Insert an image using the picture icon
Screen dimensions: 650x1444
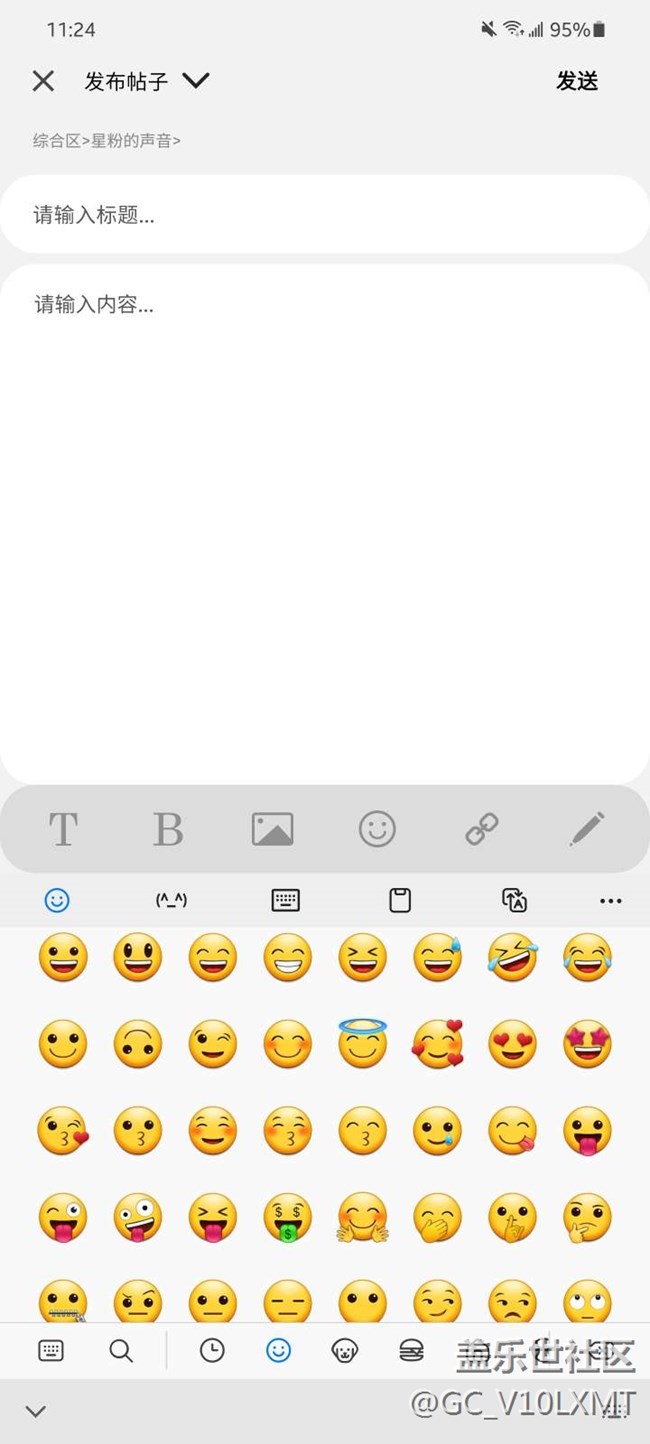(272, 829)
